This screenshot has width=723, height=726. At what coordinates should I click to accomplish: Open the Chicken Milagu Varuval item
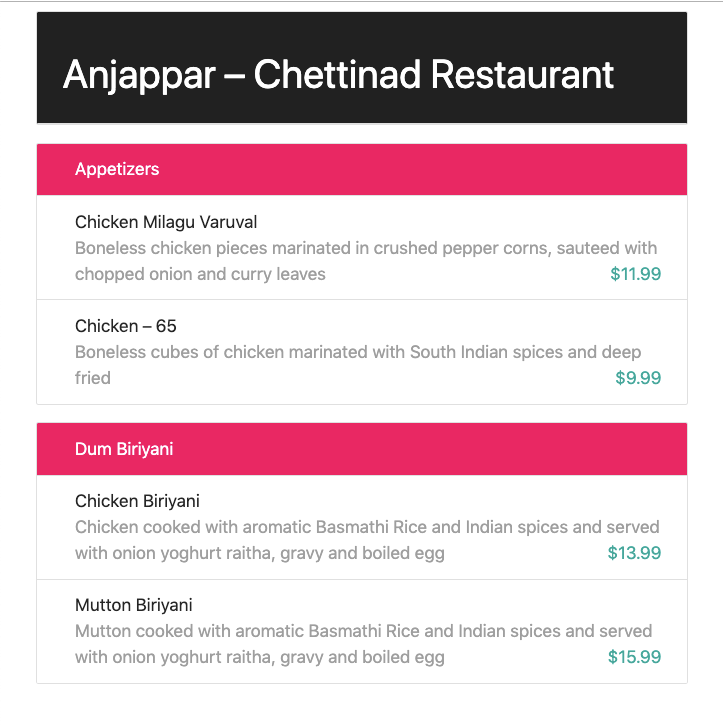point(166,222)
